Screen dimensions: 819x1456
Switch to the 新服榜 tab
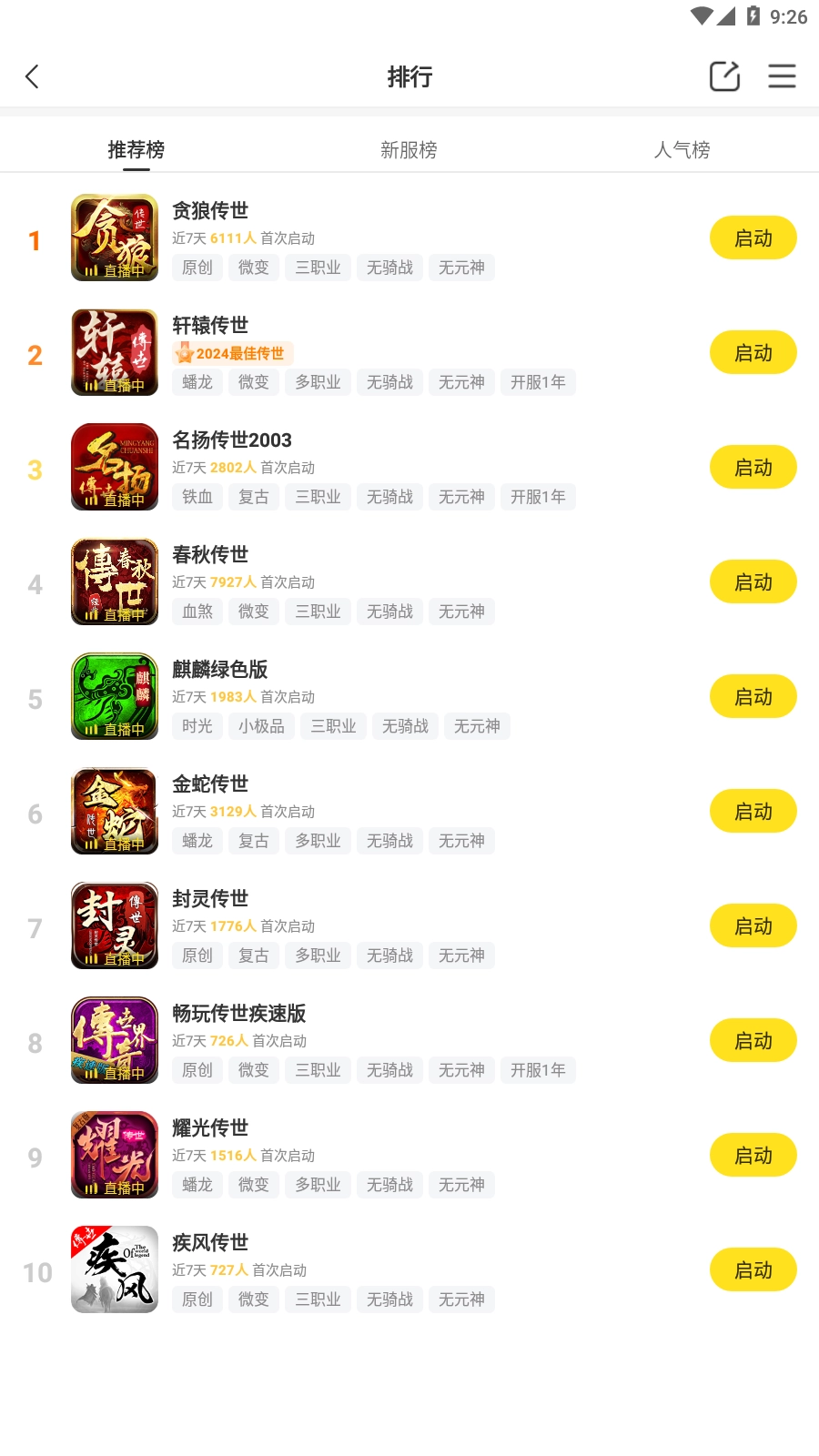point(409,149)
